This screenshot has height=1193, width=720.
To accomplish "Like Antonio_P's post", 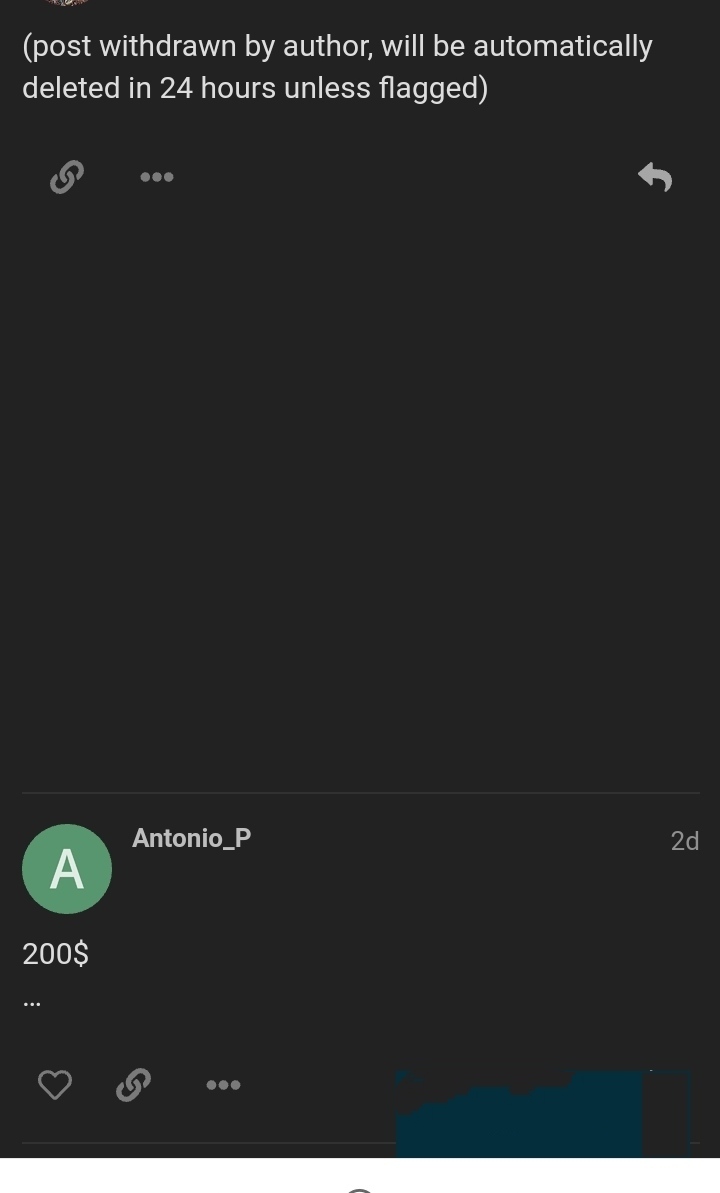I will point(55,1084).
